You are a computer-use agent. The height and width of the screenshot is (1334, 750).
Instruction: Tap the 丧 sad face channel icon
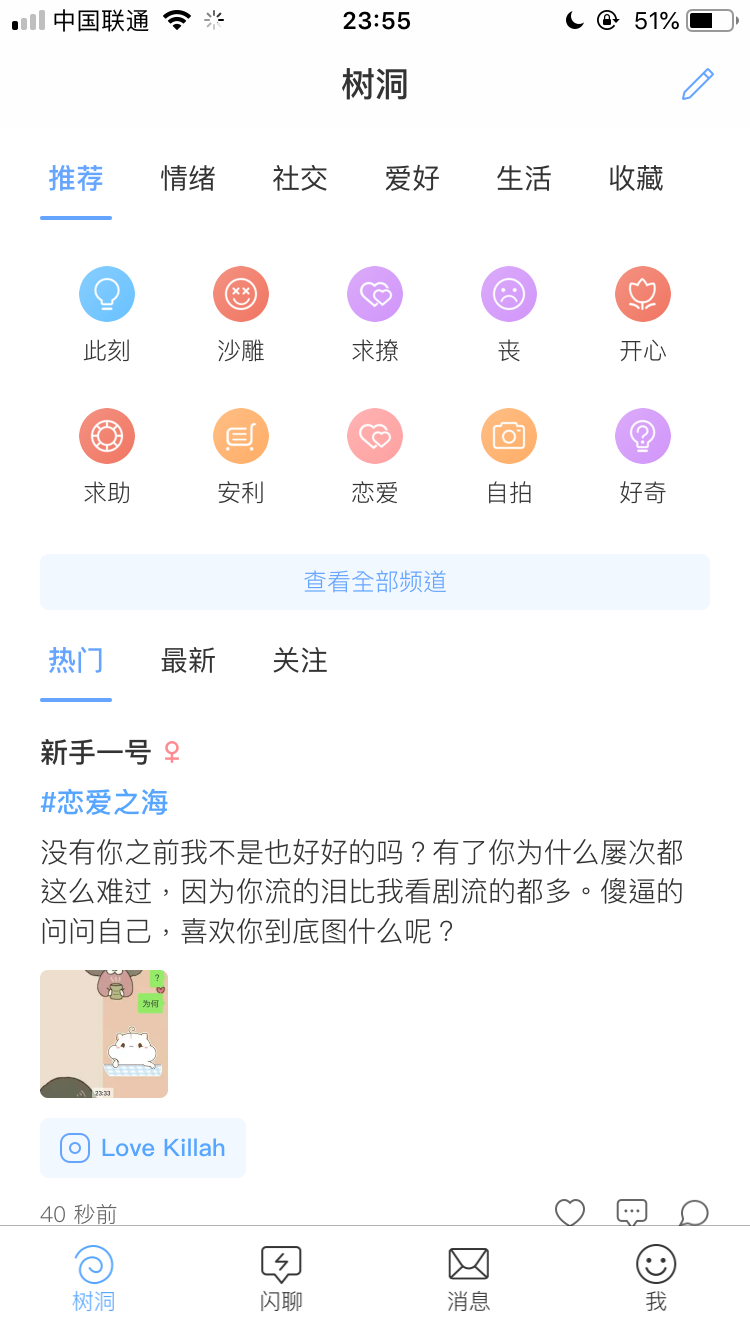click(509, 294)
